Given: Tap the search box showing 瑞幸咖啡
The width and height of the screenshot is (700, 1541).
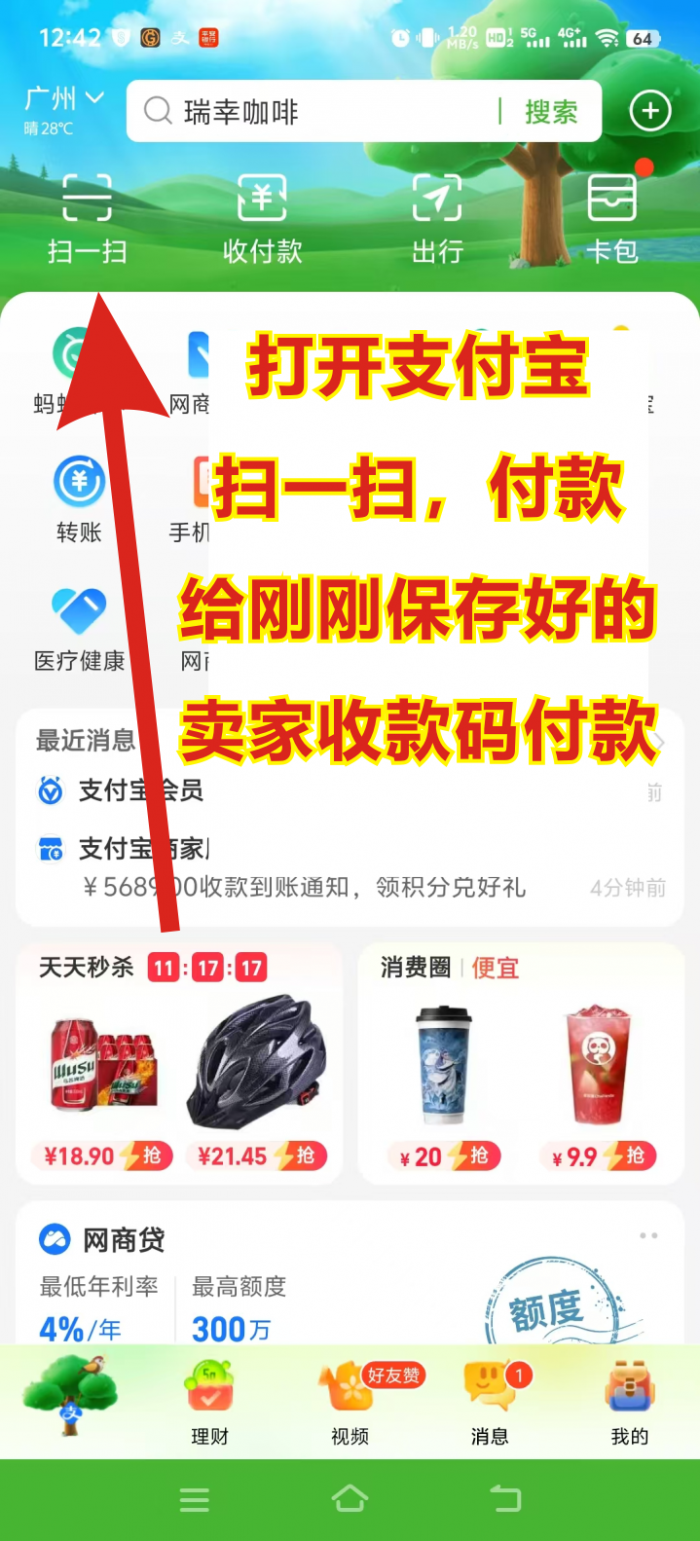Looking at the screenshot, I should pos(320,111).
